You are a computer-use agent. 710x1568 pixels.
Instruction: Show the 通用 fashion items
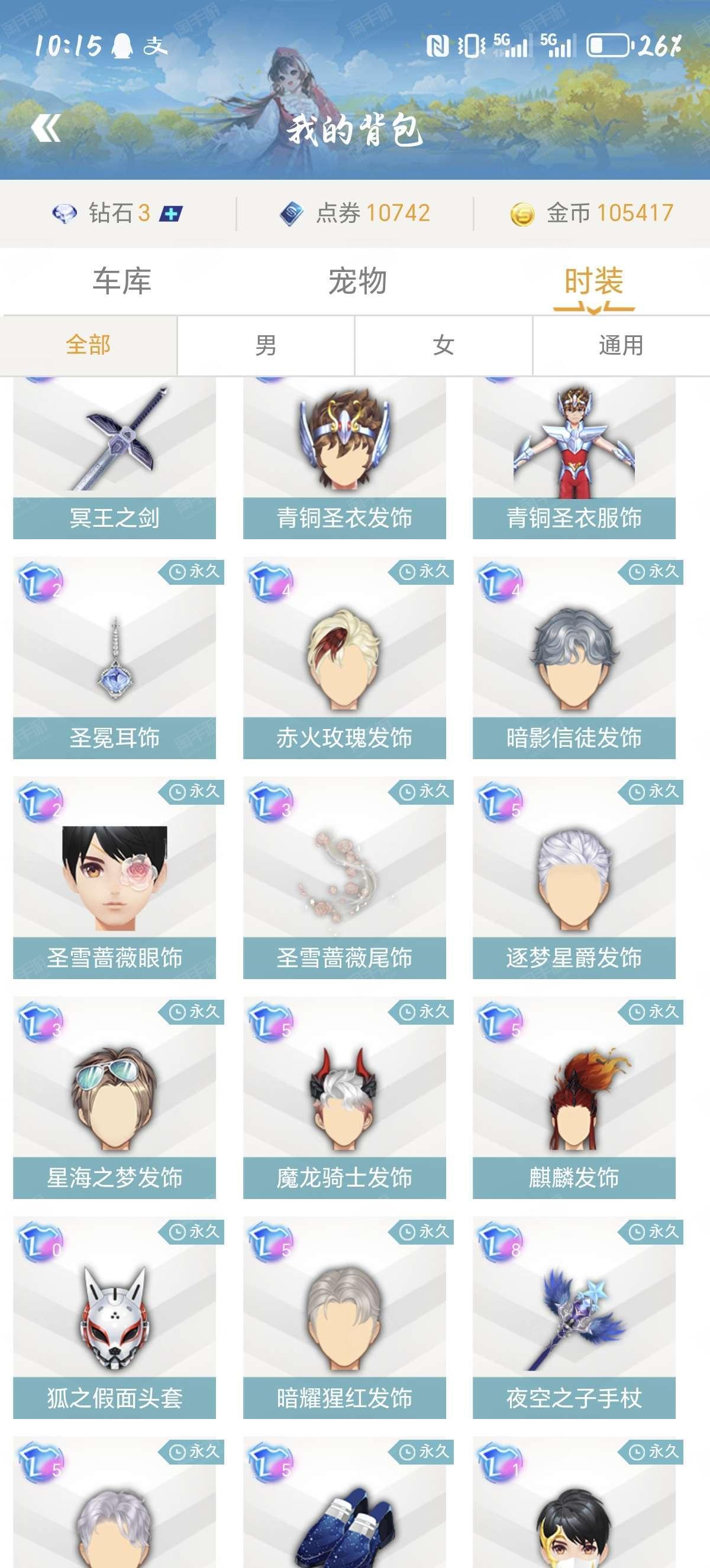point(621,345)
